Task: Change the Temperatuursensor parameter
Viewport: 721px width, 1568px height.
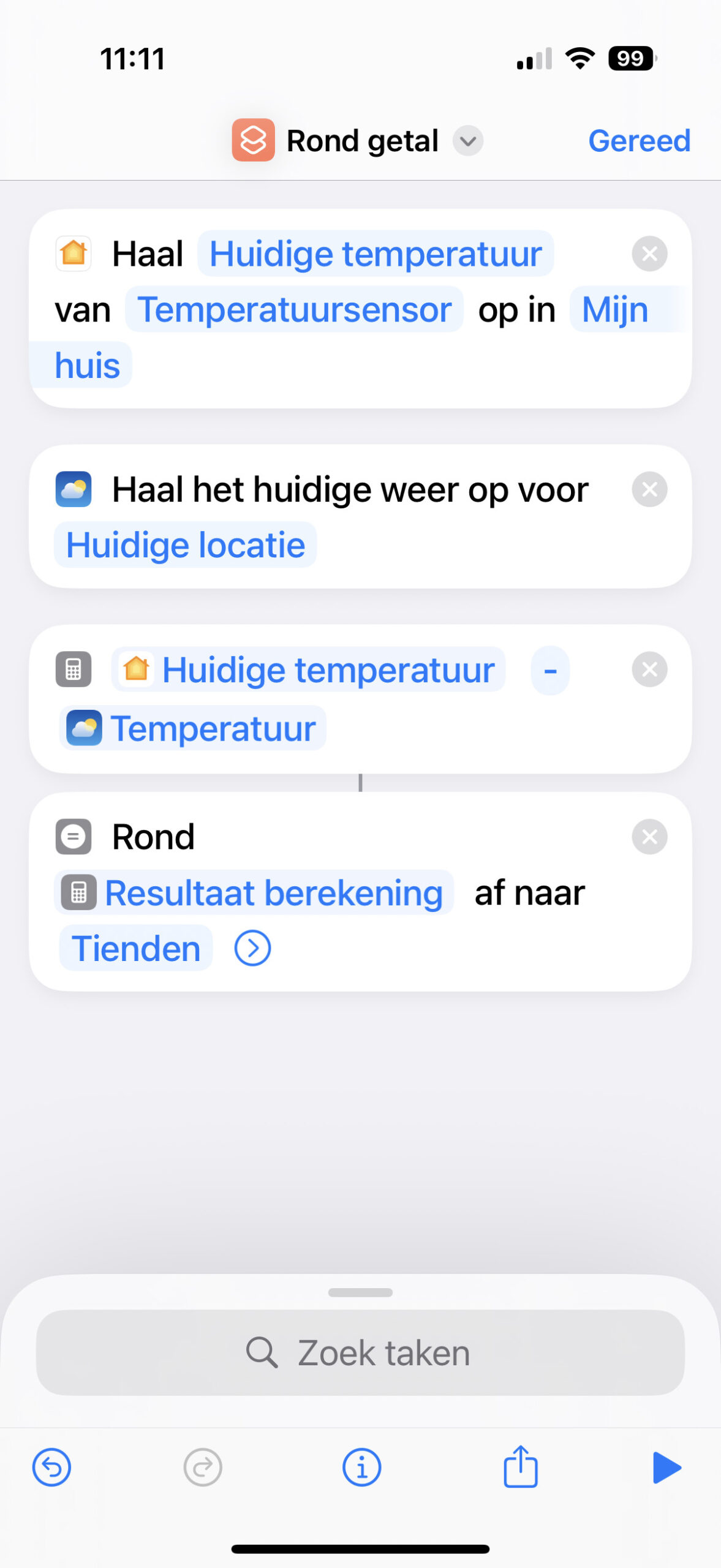Action: click(294, 310)
